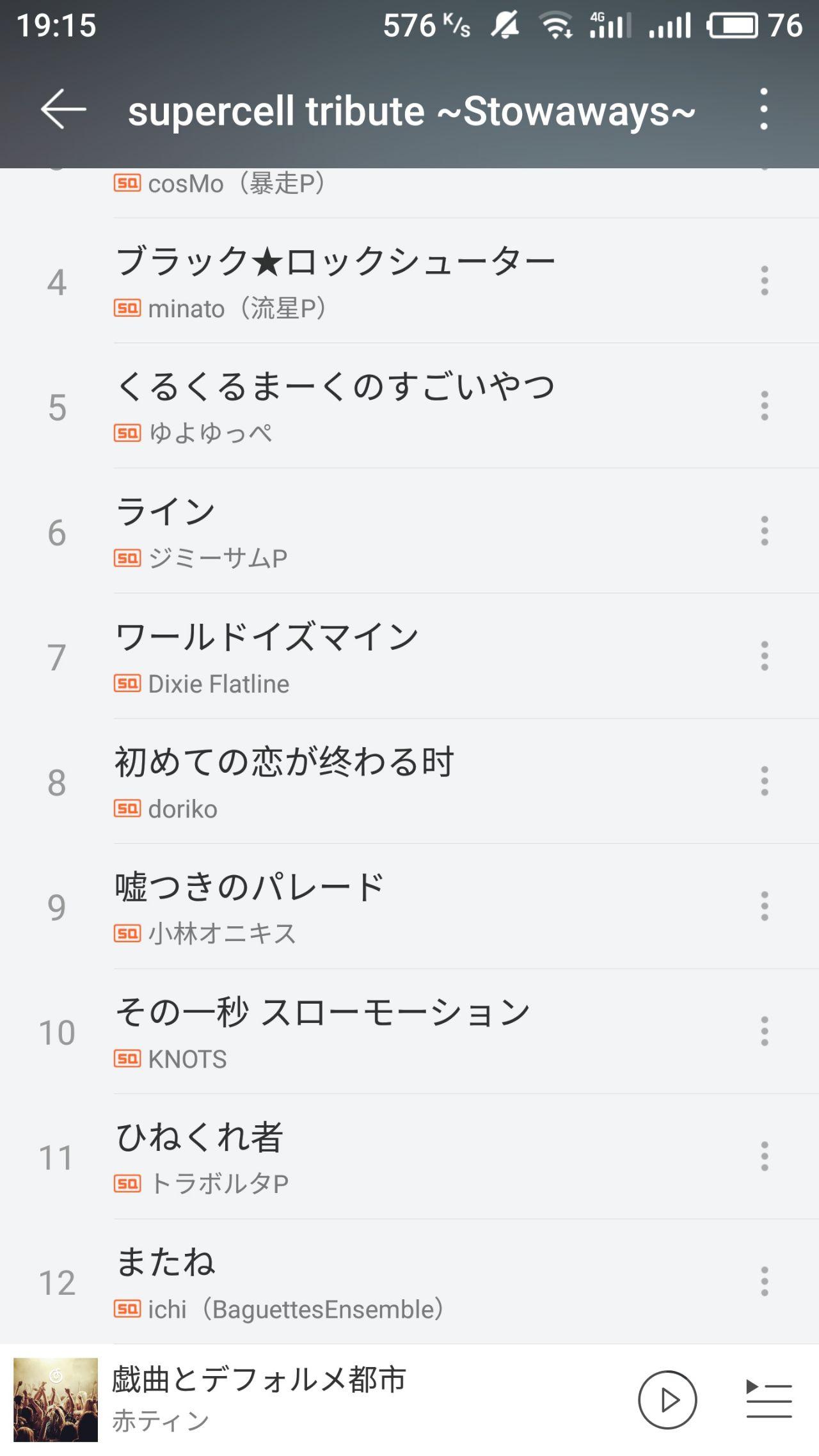This screenshot has height=1456, width=819.
Task: Open options for track 11 ひねくれ者
Action: pos(764,1157)
